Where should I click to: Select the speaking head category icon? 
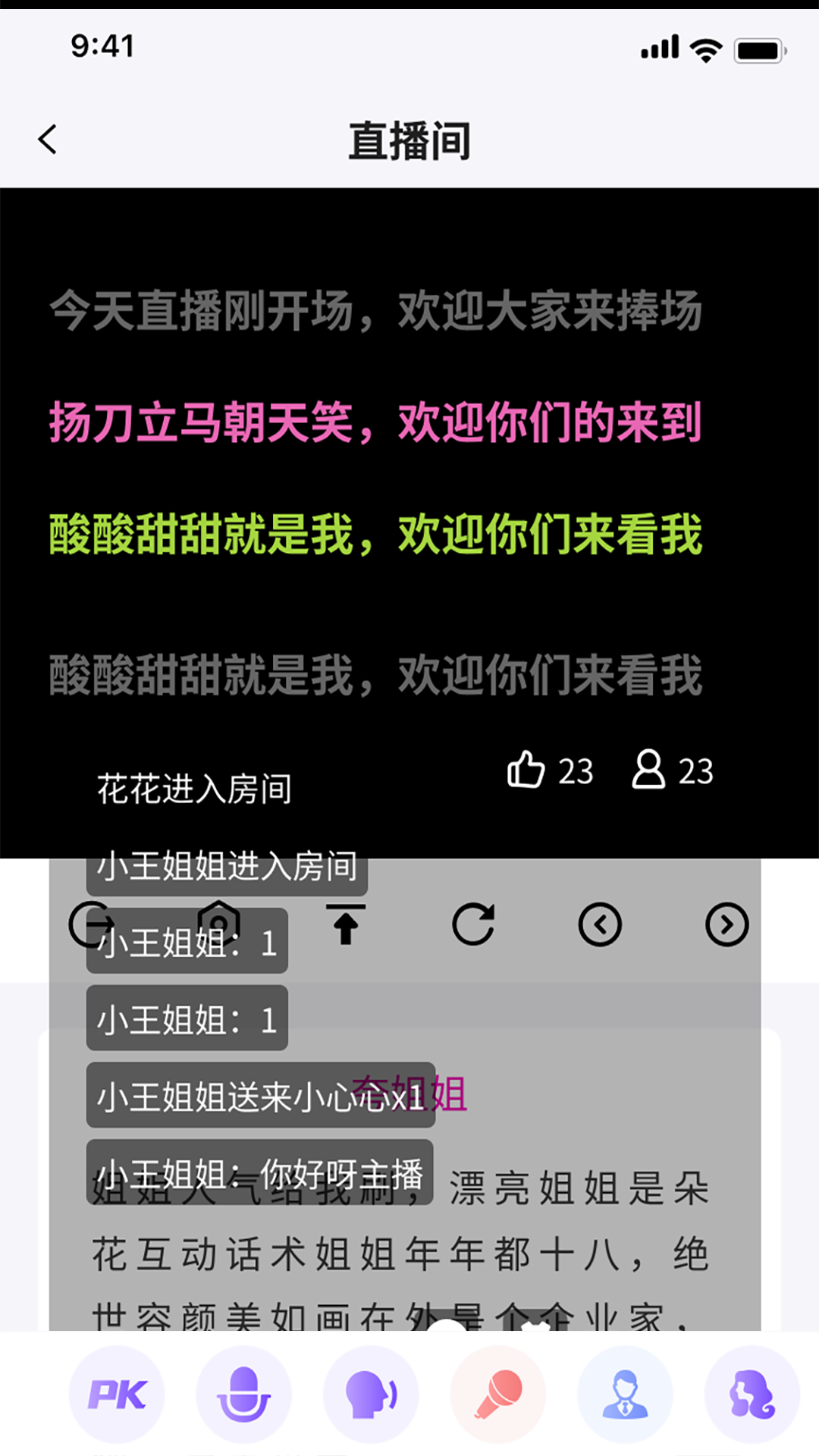point(371,1394)
